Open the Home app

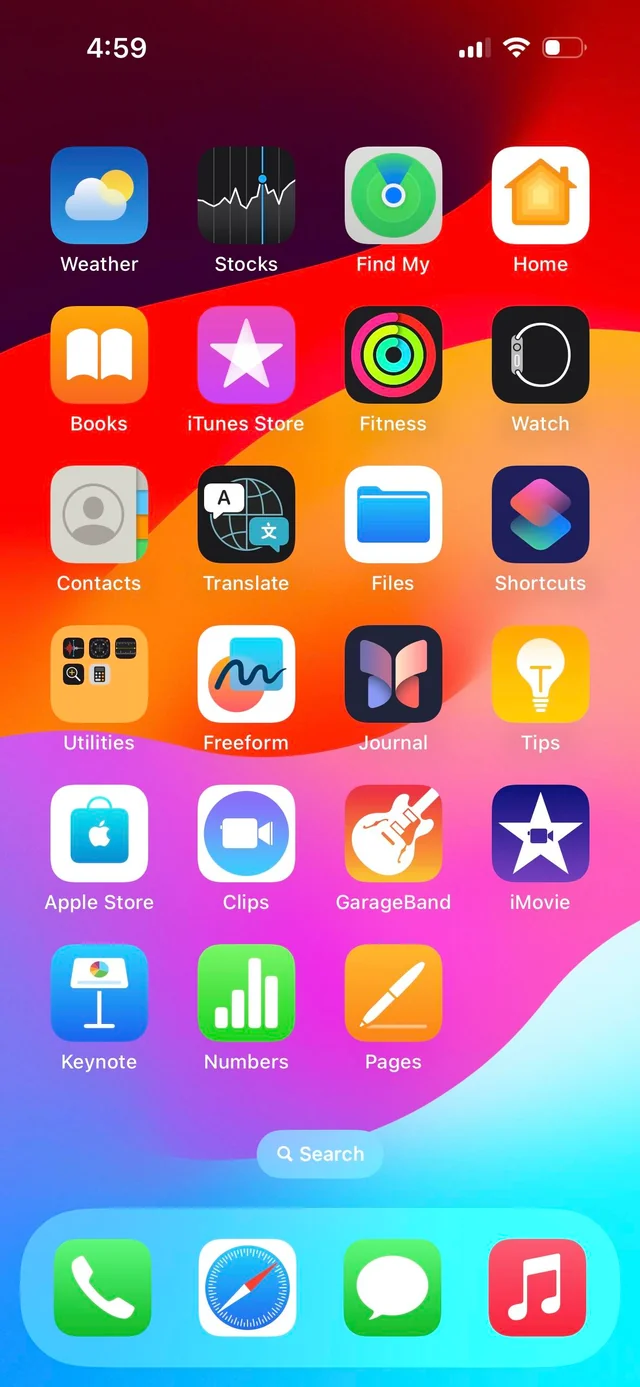(540, 196)
